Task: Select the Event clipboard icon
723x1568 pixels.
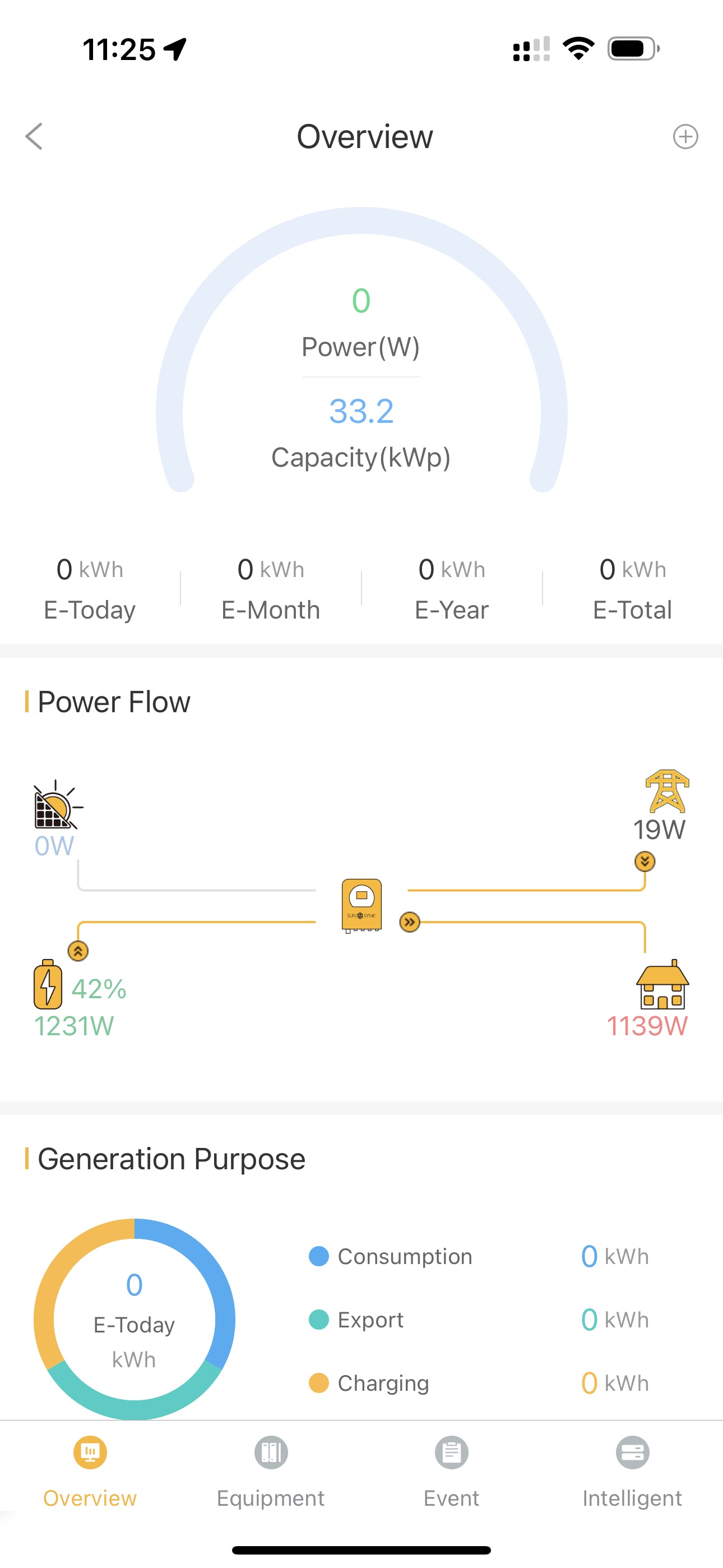Action: point(451,1452)
